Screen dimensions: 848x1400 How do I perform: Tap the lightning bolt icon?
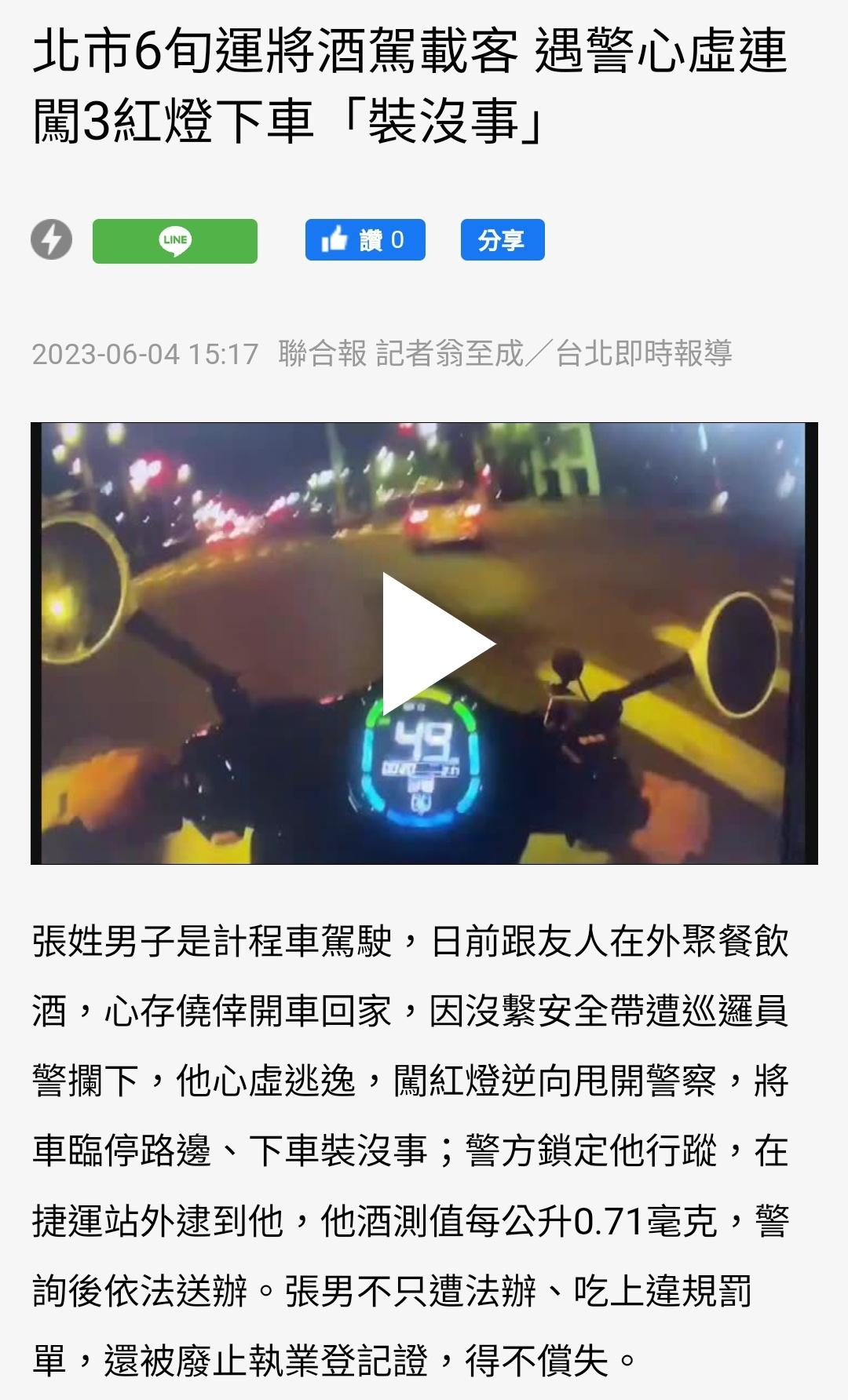(x=52, y=240)
